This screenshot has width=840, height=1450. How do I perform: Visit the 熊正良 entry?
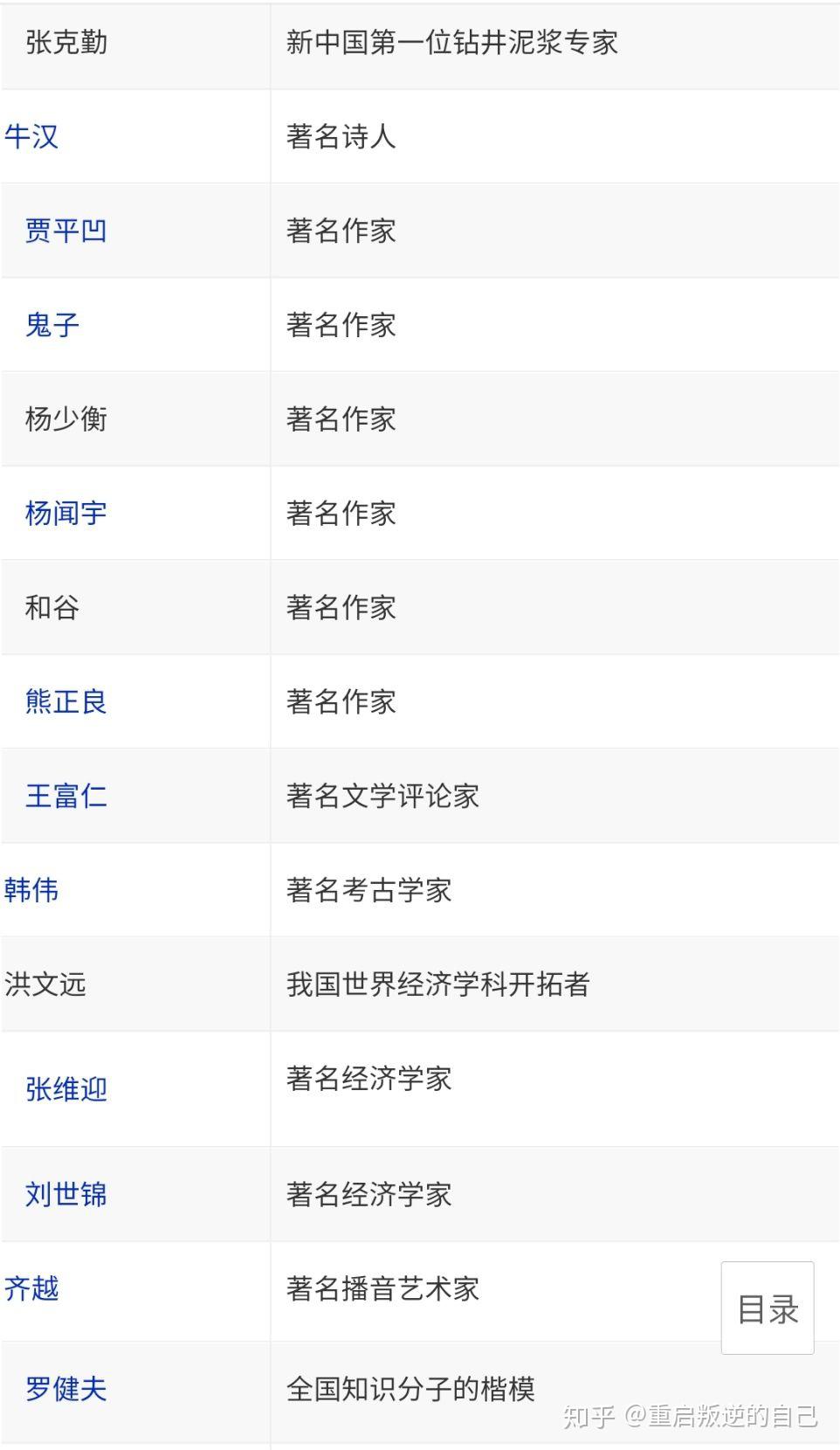(x=66, y=701)
